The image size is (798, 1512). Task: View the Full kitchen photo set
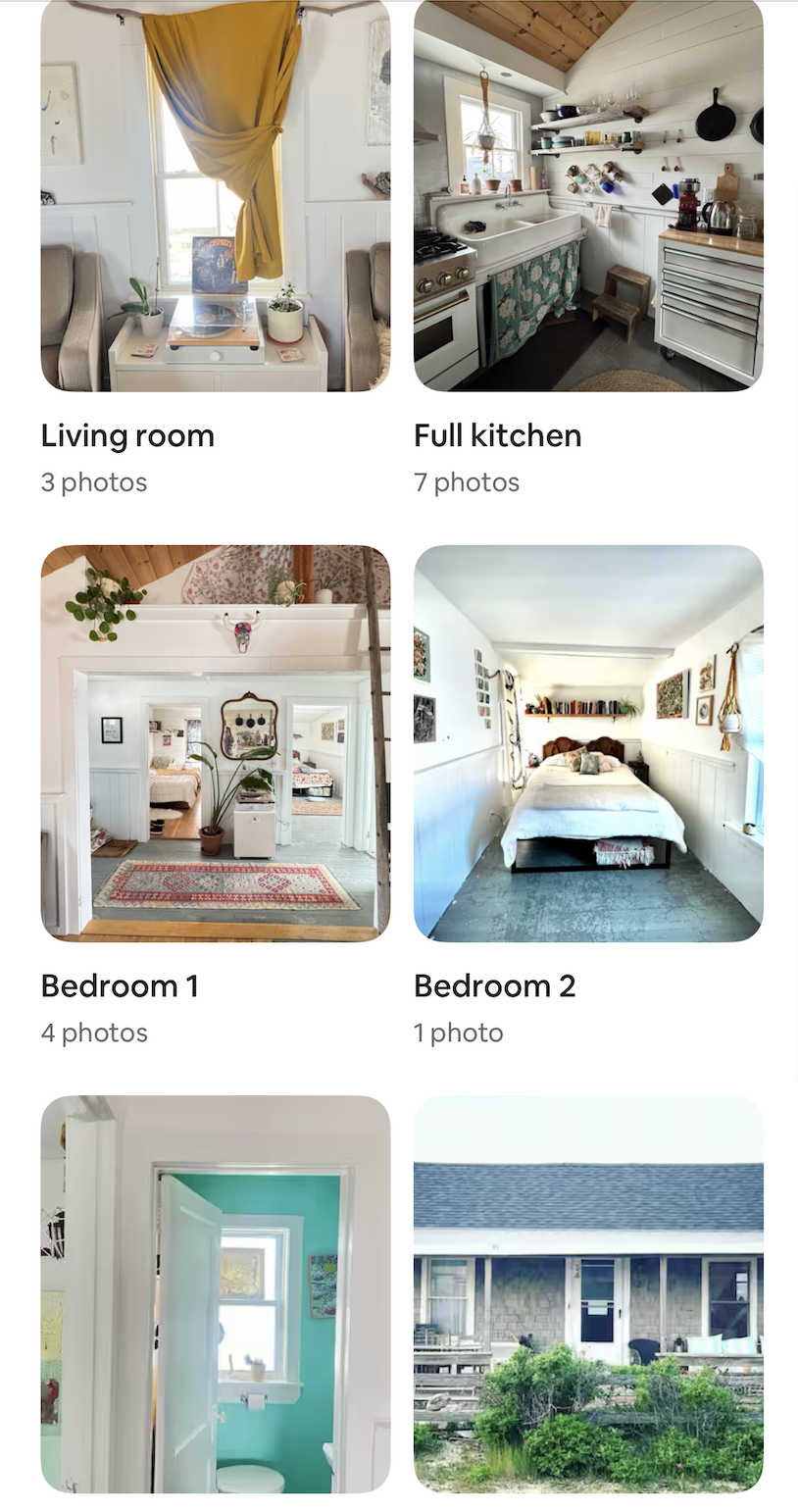[x=588, y=196]
